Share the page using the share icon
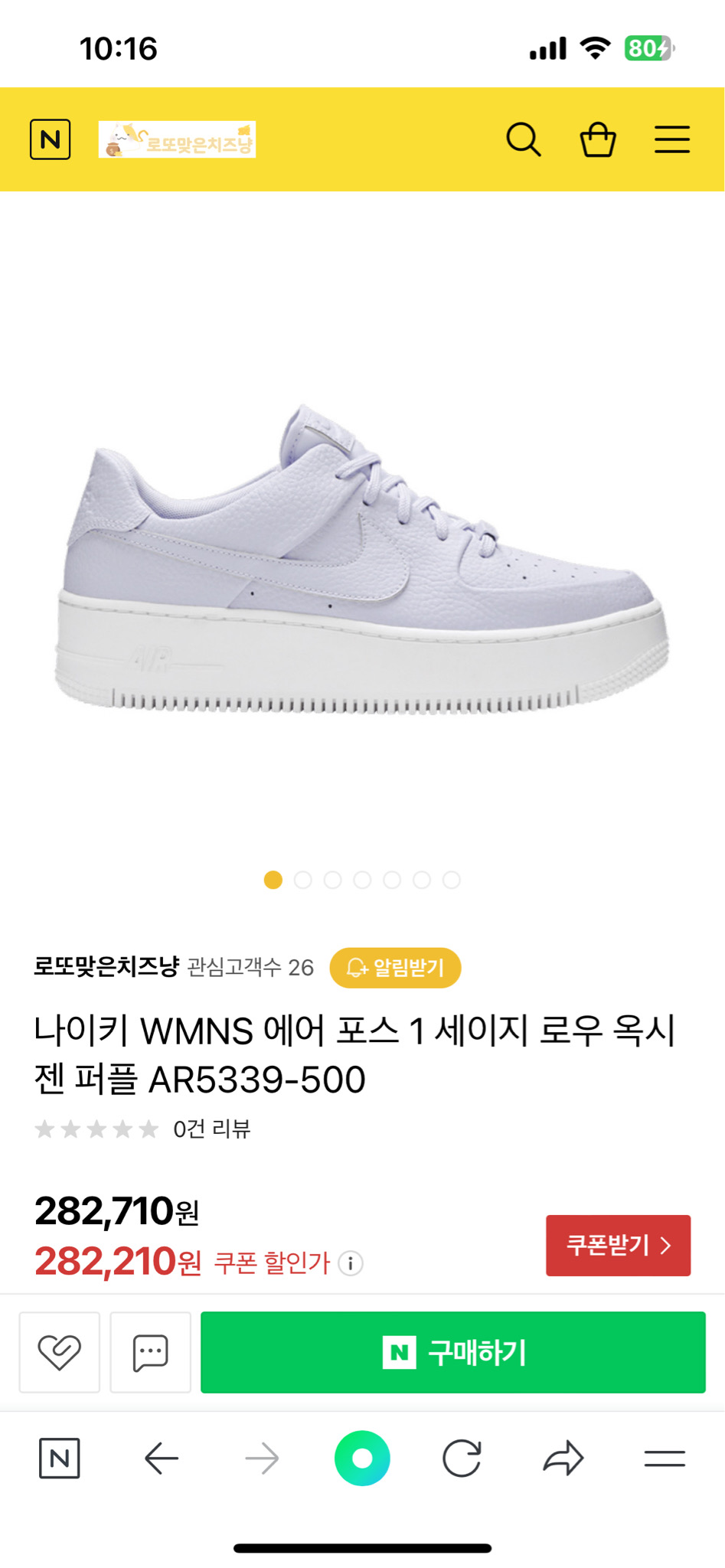The image size is (725, 1568). click(563, 1458)
